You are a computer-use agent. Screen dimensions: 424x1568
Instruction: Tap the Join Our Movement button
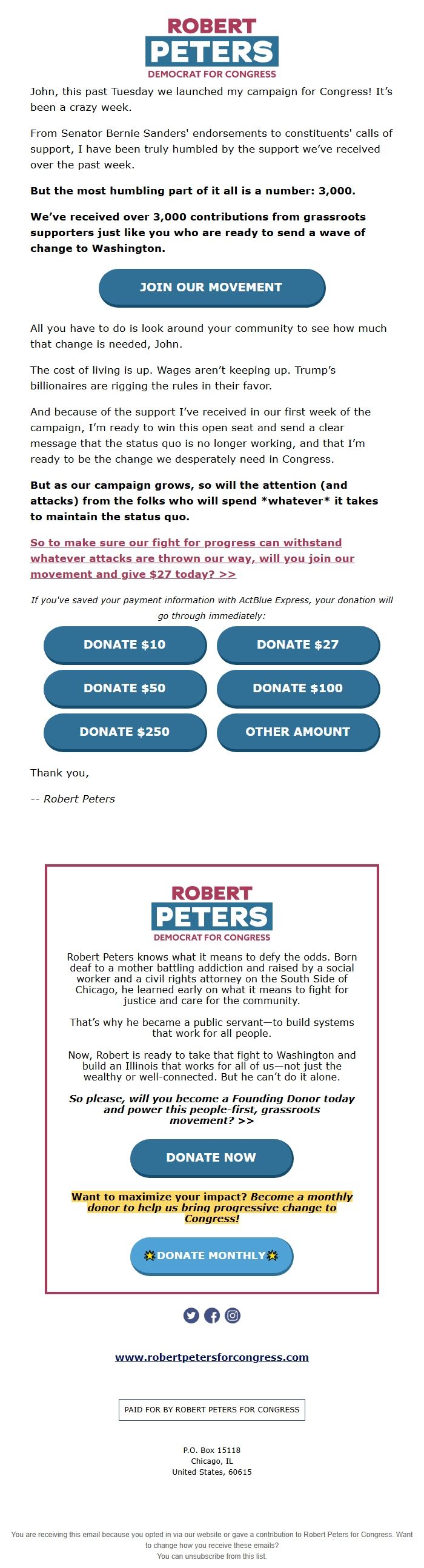tap(211, 287)
